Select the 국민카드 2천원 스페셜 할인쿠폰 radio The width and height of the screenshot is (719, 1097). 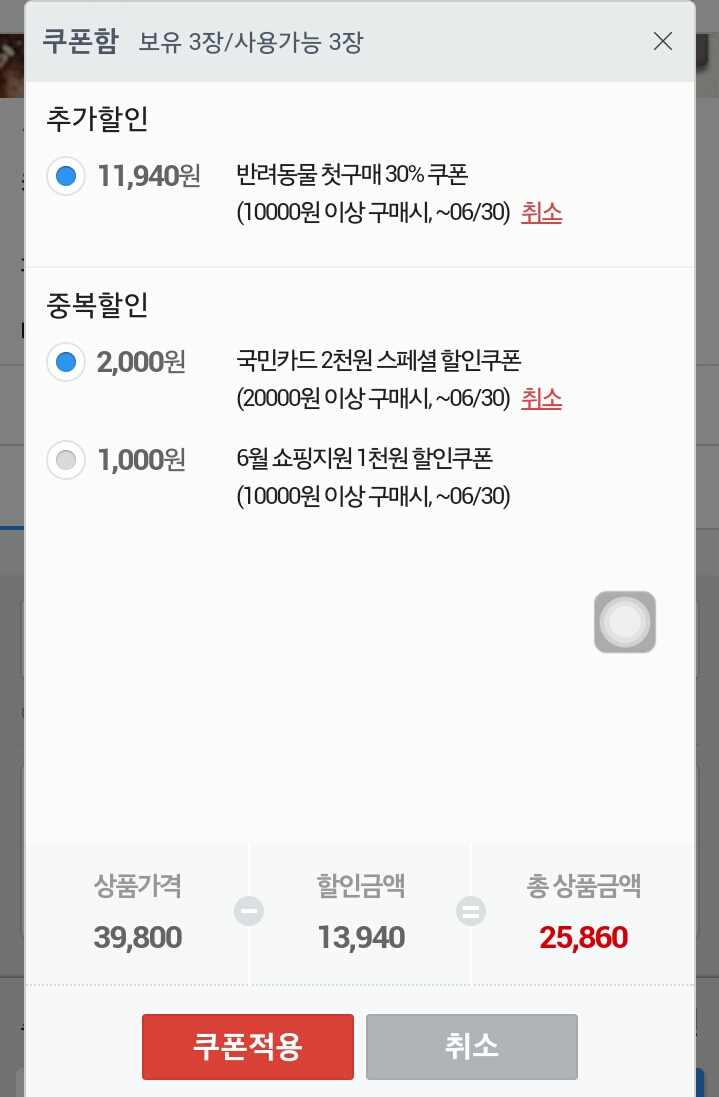66,361
